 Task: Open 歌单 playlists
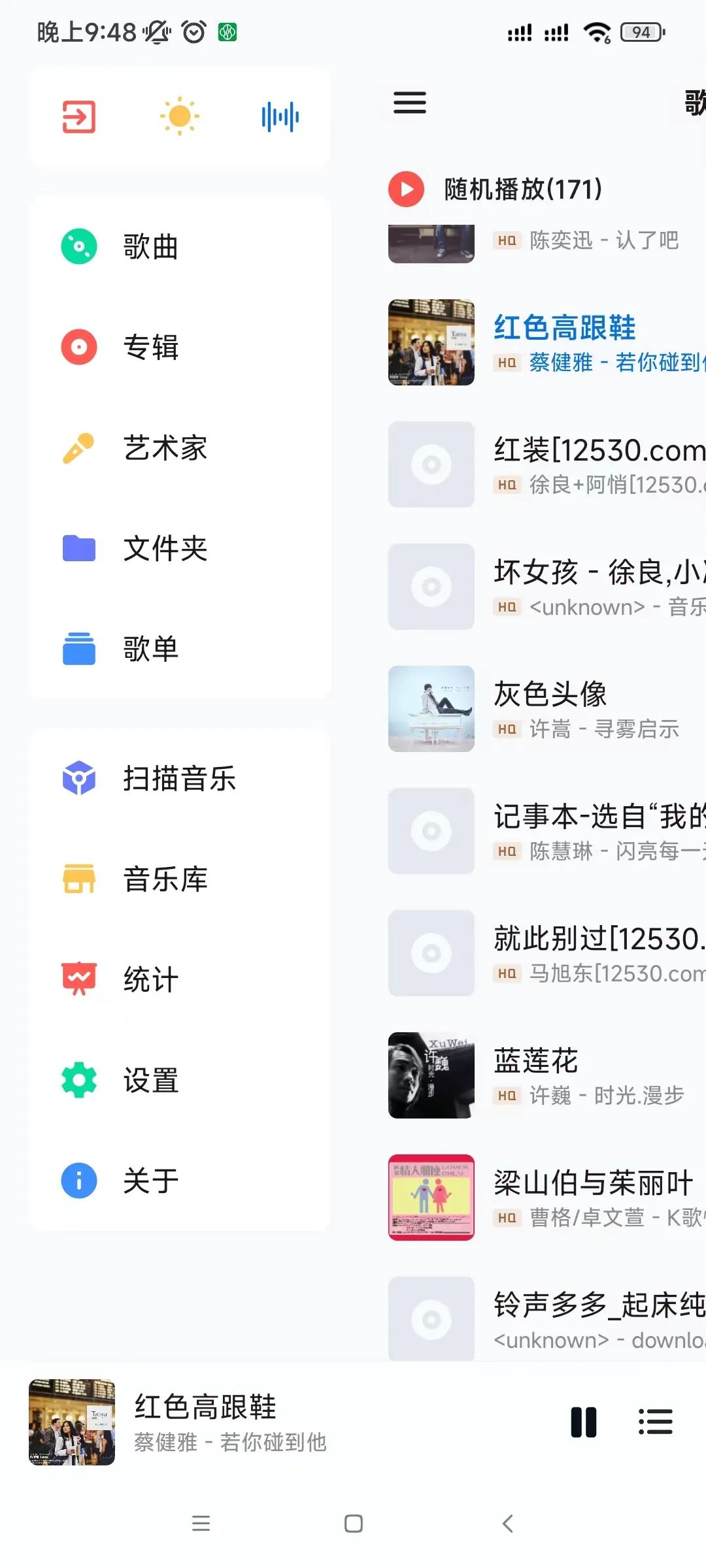click(x=150, y=649)
